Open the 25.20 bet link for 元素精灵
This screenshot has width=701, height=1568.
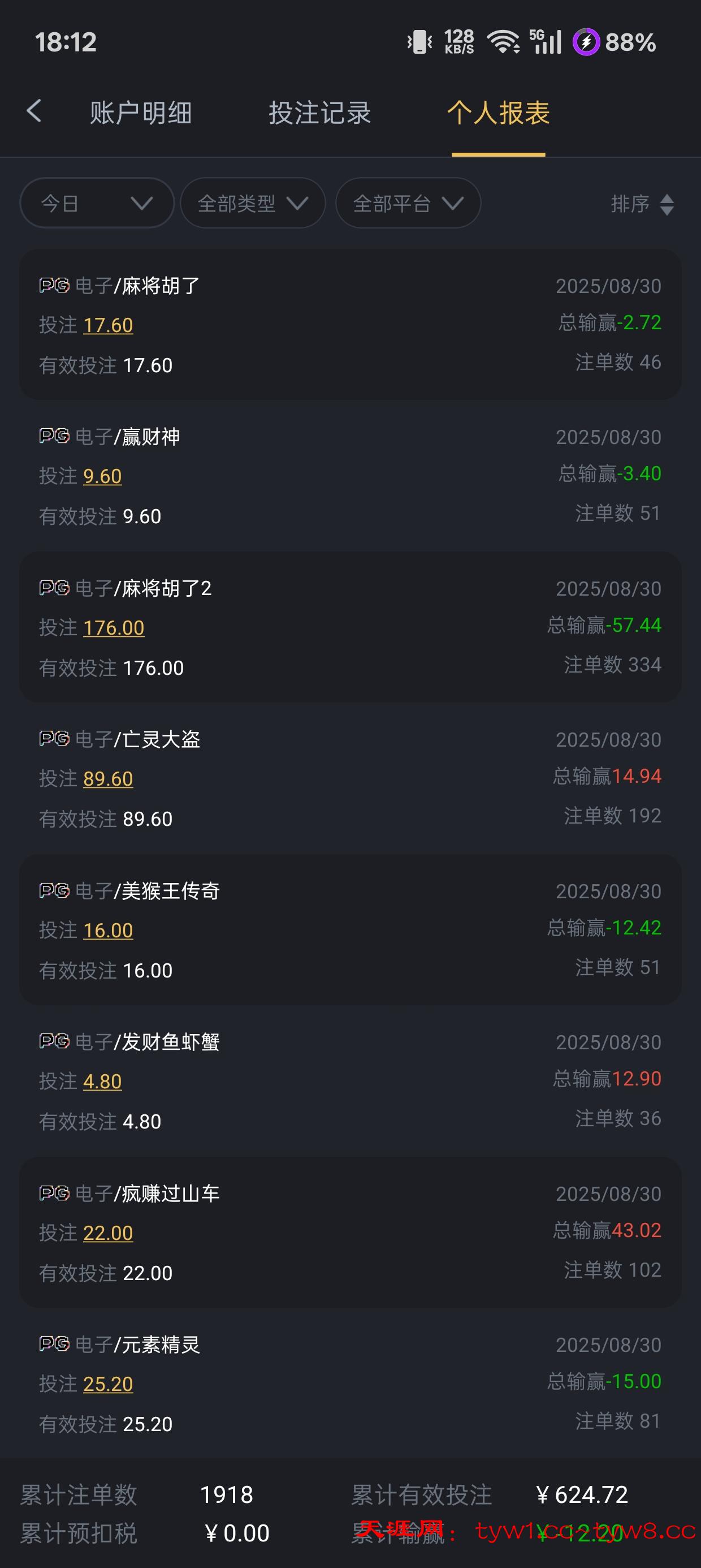(x=109, y=1384)
